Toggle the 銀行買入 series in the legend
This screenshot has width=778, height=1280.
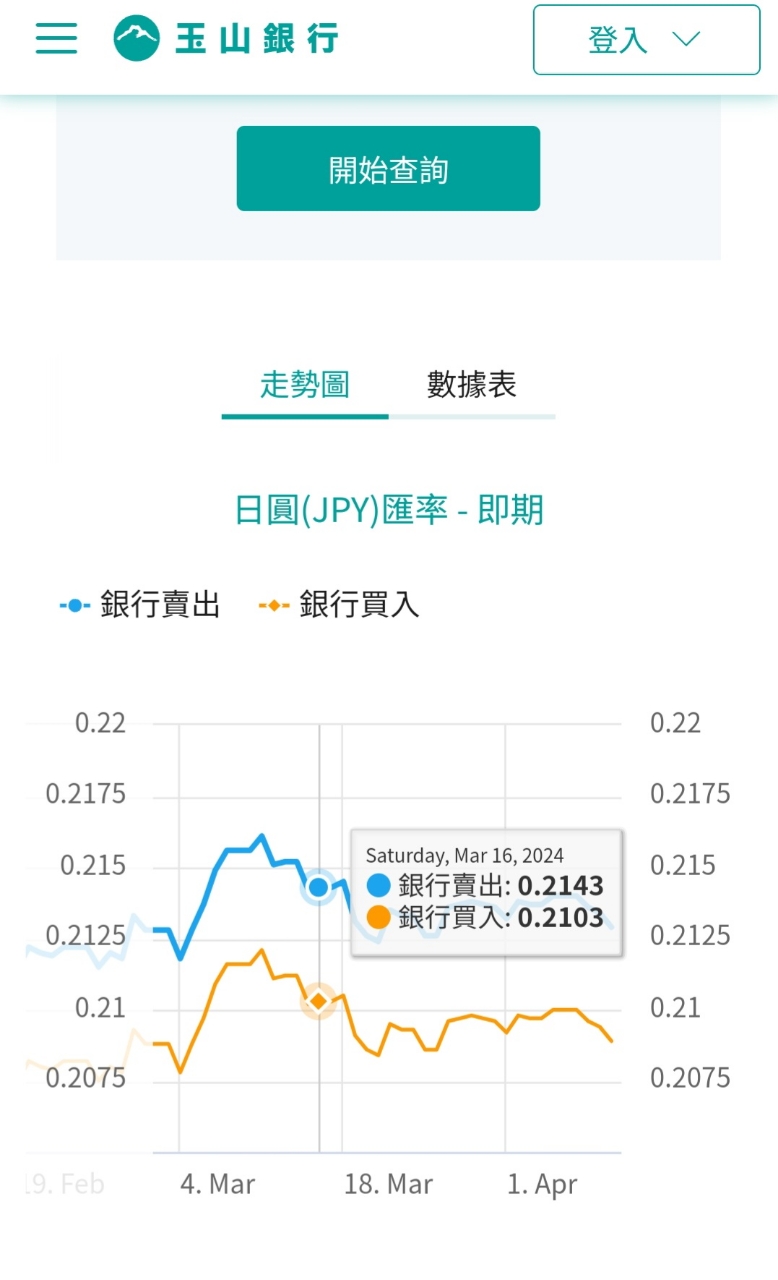click(339, 605)
